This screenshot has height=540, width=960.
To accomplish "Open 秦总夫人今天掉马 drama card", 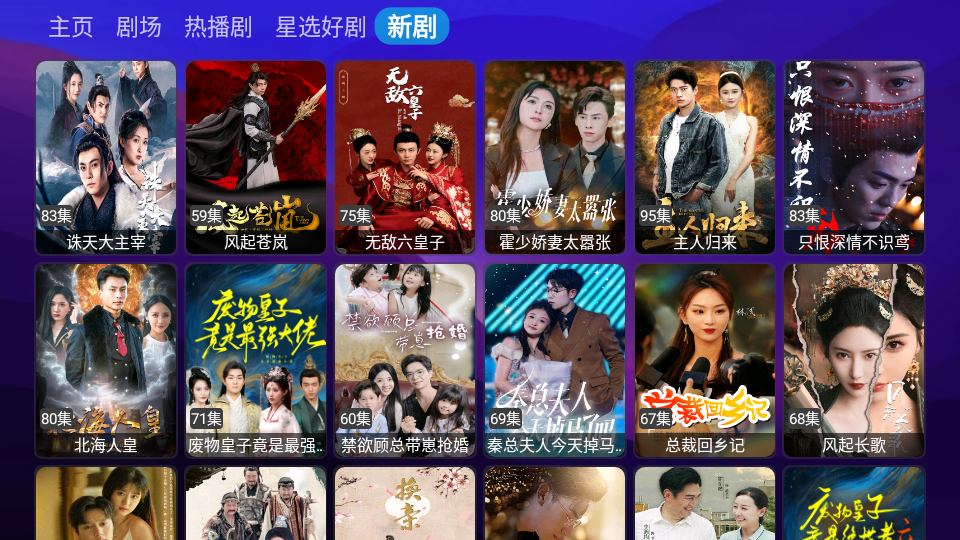I will [x=555, y=360].
